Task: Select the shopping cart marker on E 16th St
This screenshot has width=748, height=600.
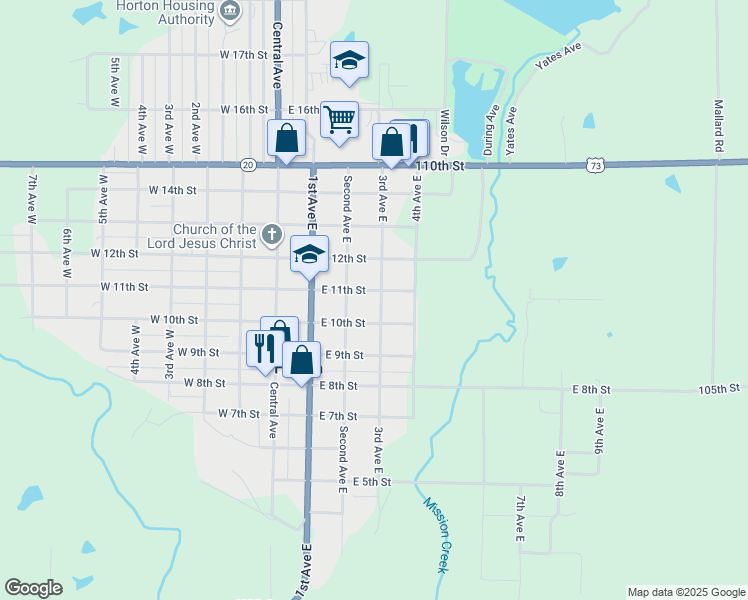Action: click(340, 120)
